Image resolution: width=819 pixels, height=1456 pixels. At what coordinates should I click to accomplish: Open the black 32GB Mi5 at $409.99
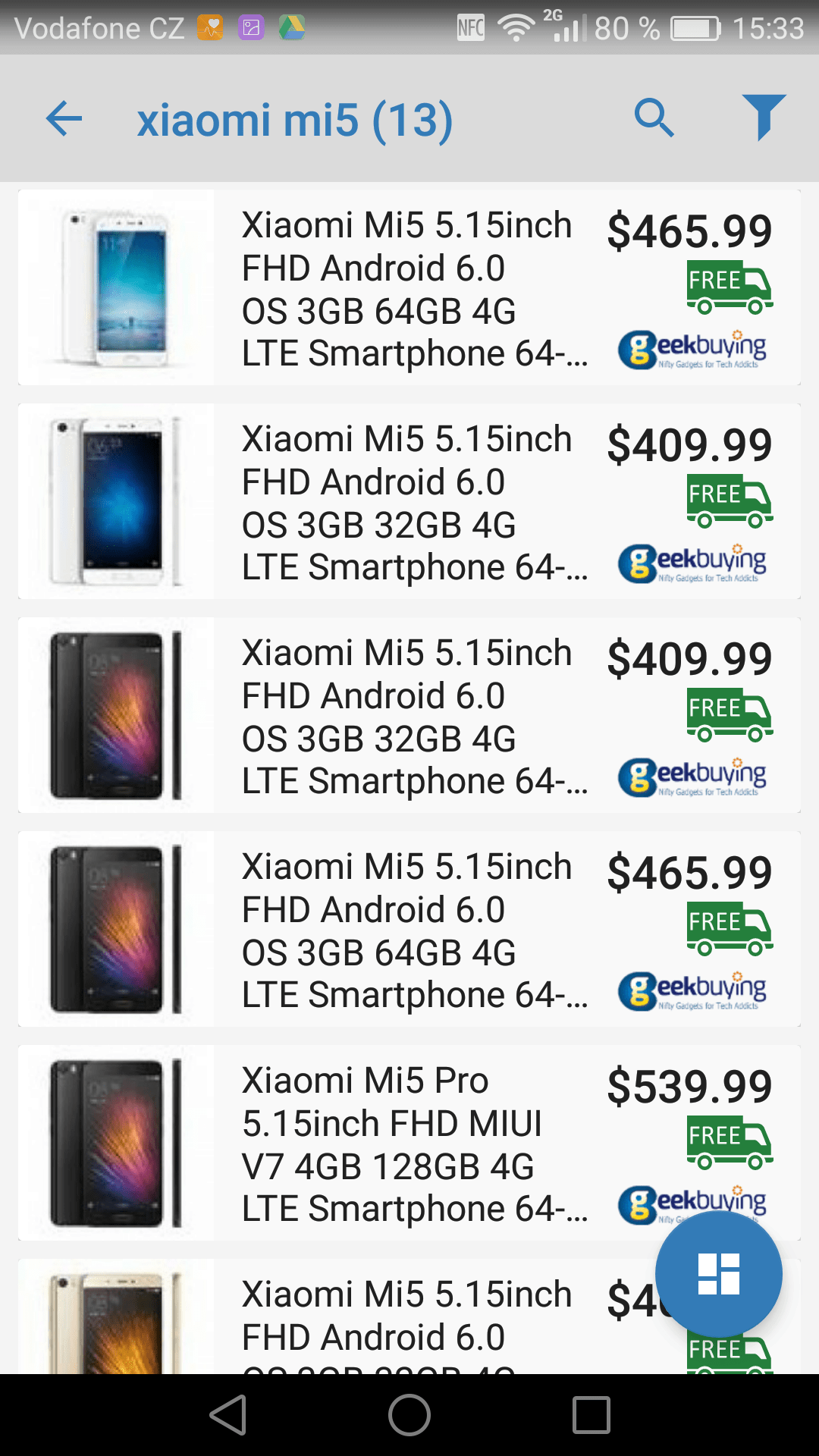409,715
